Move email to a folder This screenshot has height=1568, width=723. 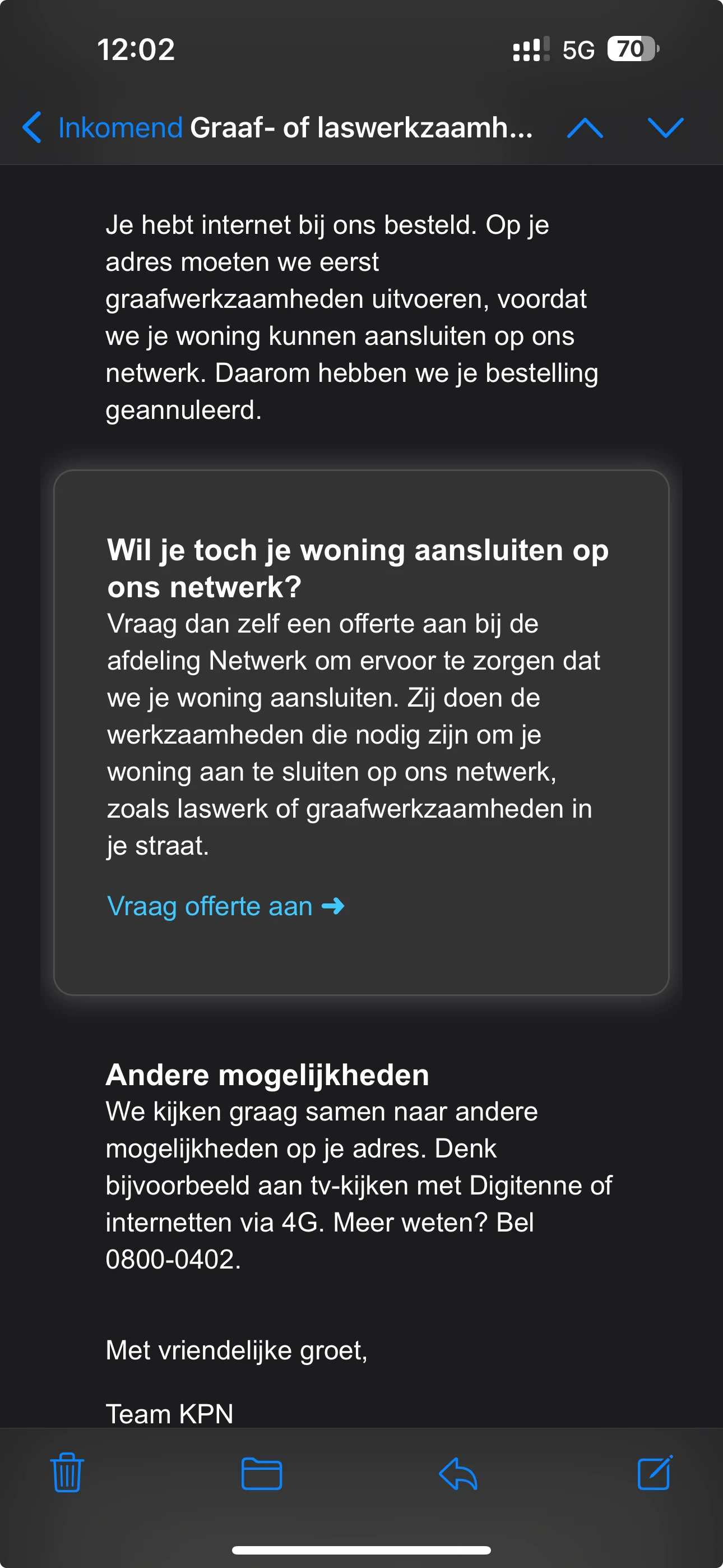tap(262, 1473)
